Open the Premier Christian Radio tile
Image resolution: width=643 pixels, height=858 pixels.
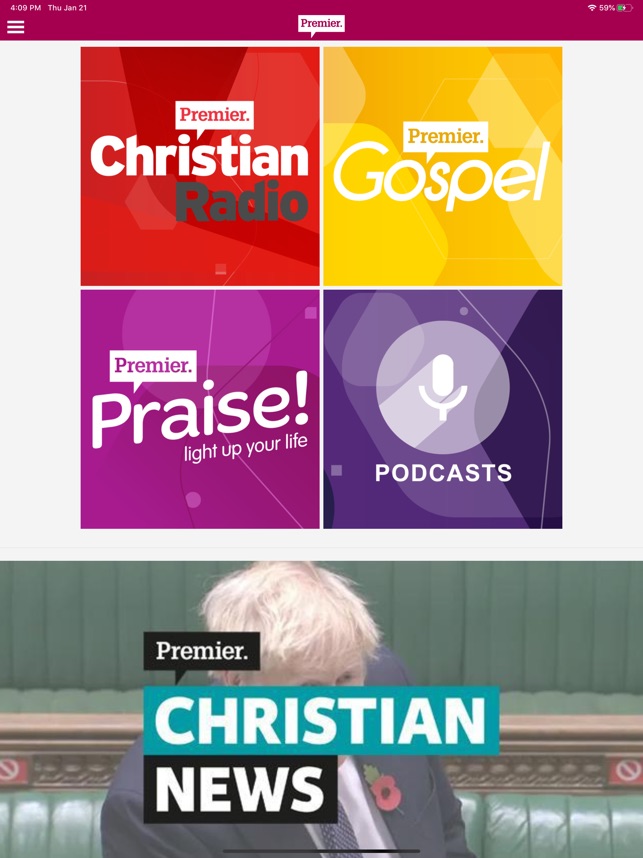(x=200, y=166)
